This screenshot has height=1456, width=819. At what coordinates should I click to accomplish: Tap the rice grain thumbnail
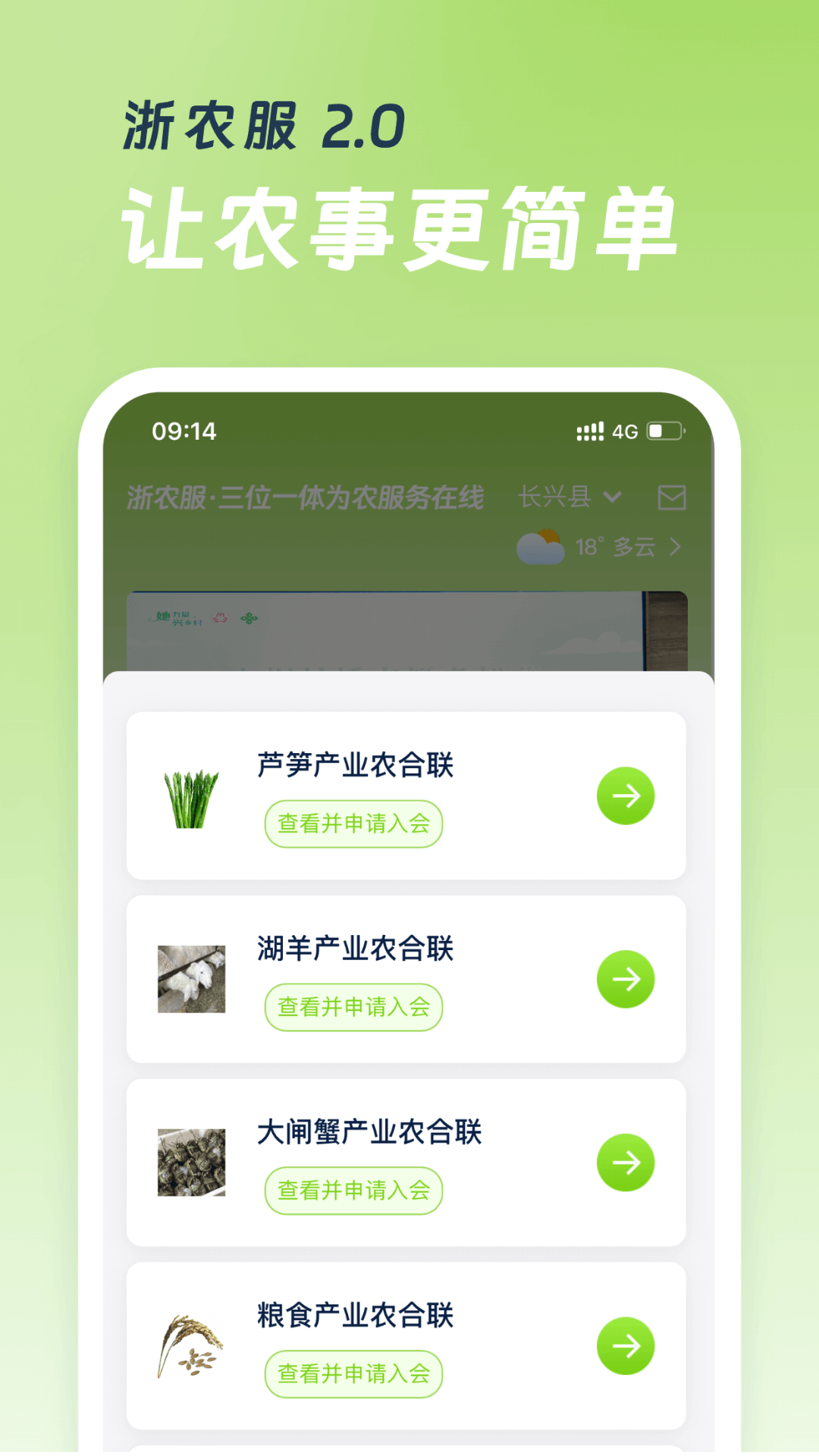(x=190, y=1345)
